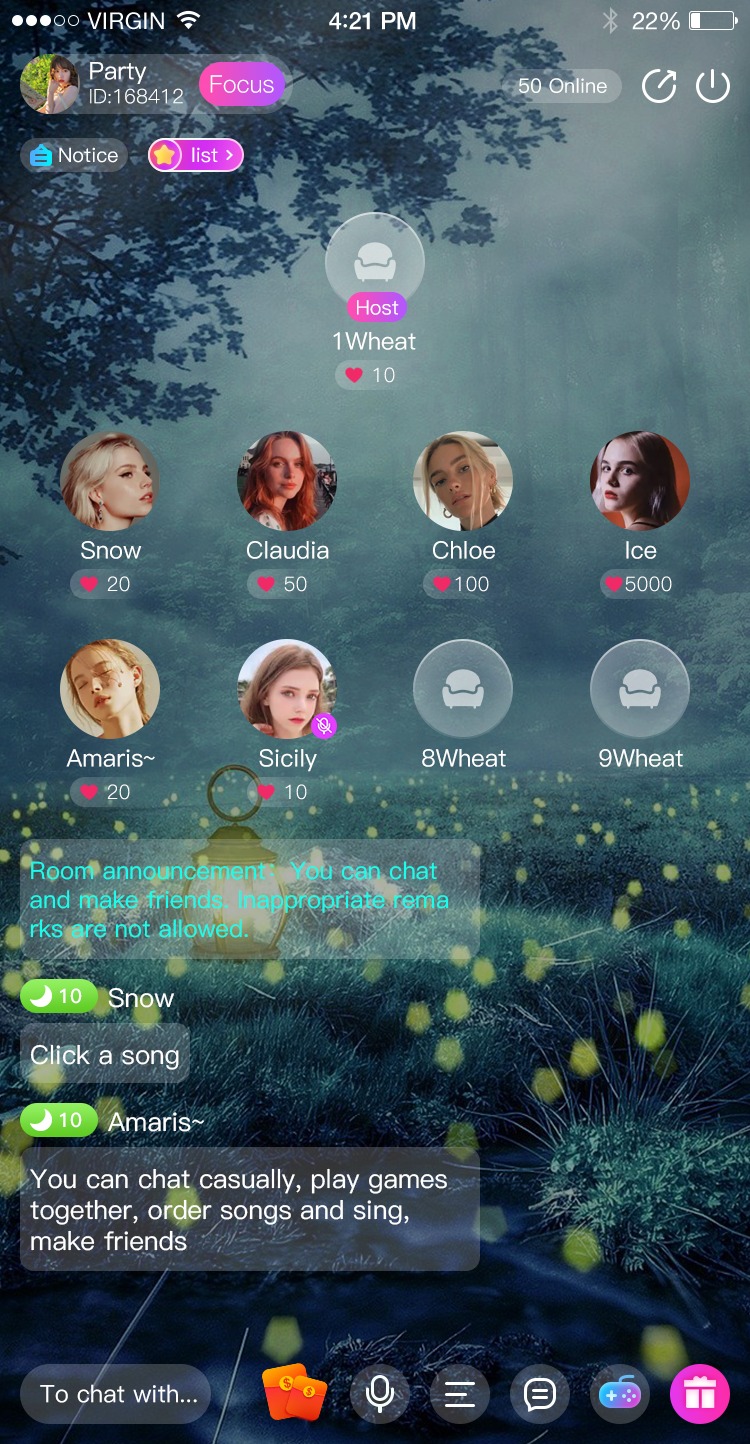Tap Amaris~ avatar on the mic seat

[x=110, y=690]
